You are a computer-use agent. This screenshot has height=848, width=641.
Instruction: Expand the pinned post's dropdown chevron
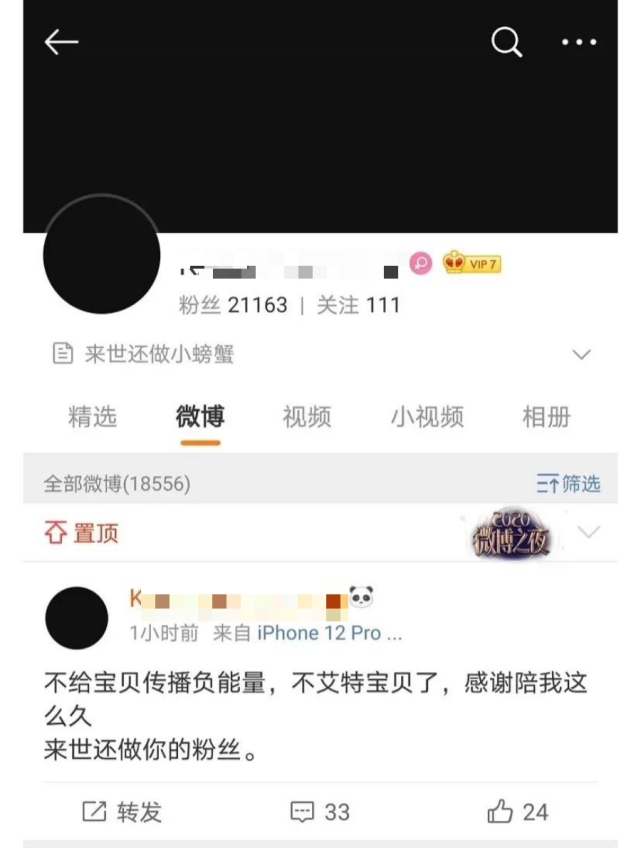pyautogui.click(x=589, y=532)
